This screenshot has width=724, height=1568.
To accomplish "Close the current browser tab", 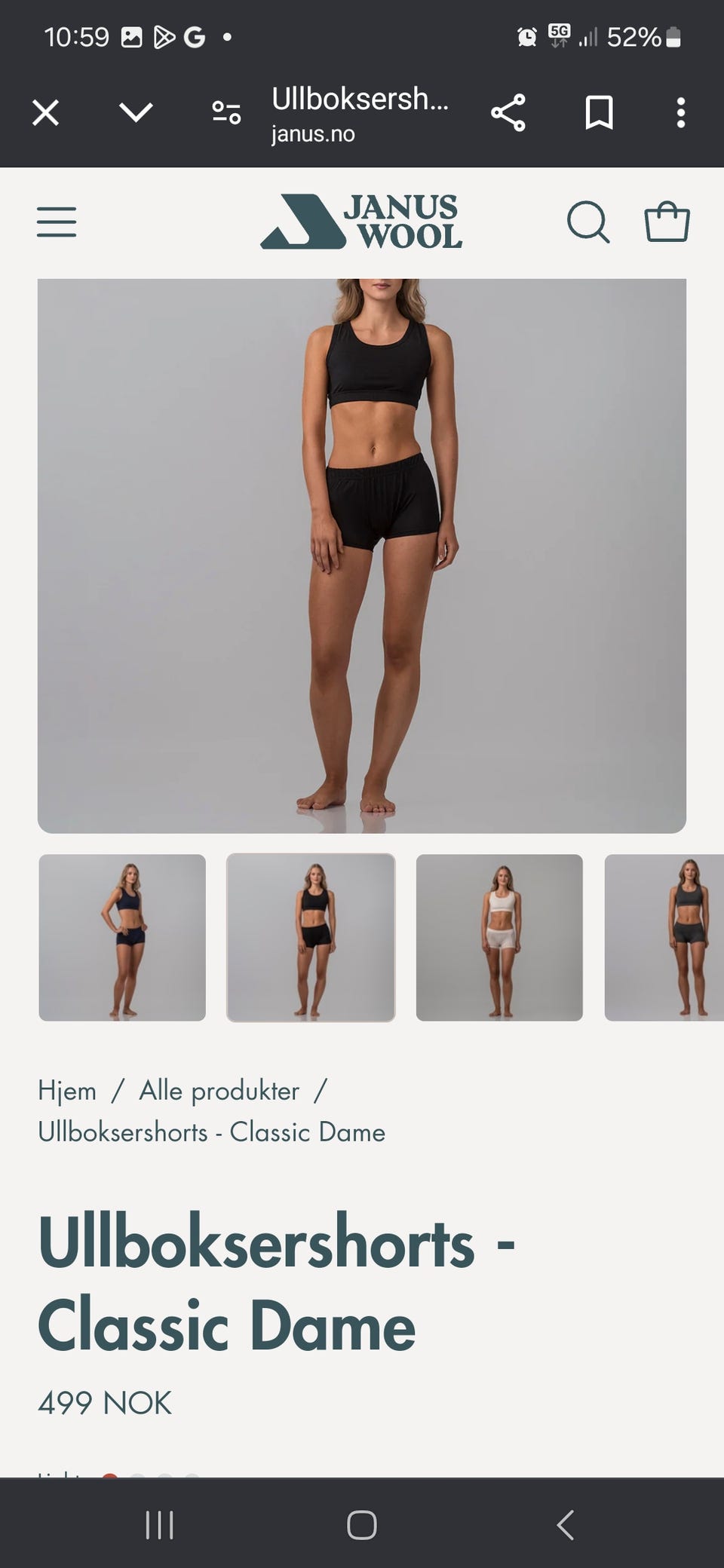I will 45,112.
